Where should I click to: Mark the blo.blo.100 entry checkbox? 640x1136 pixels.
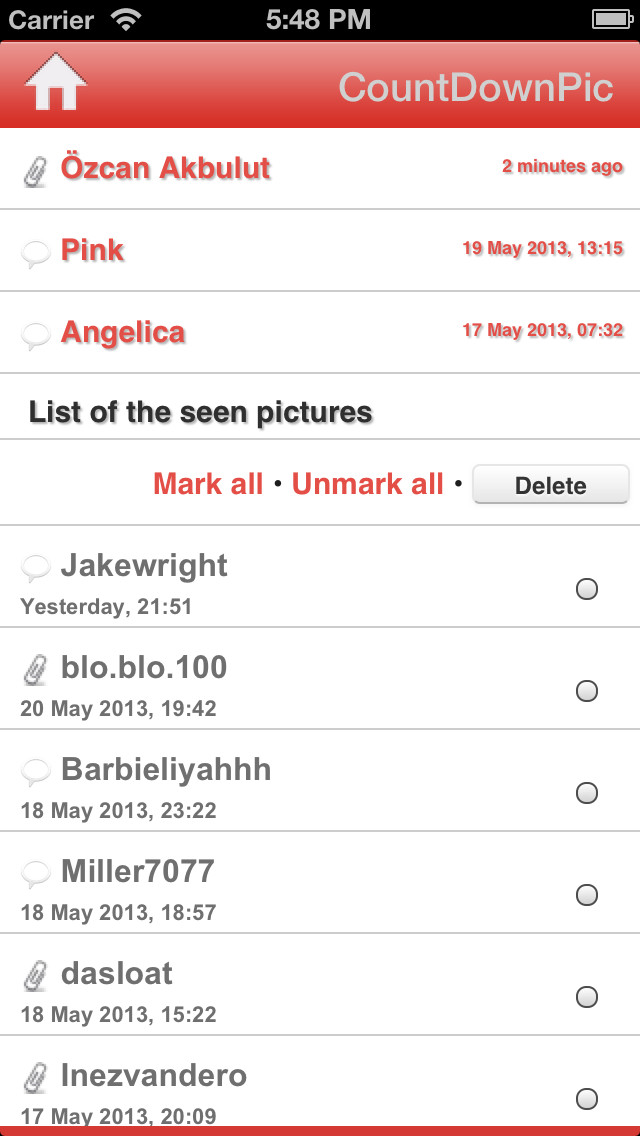pyautogui.click(x=586, y=691)
